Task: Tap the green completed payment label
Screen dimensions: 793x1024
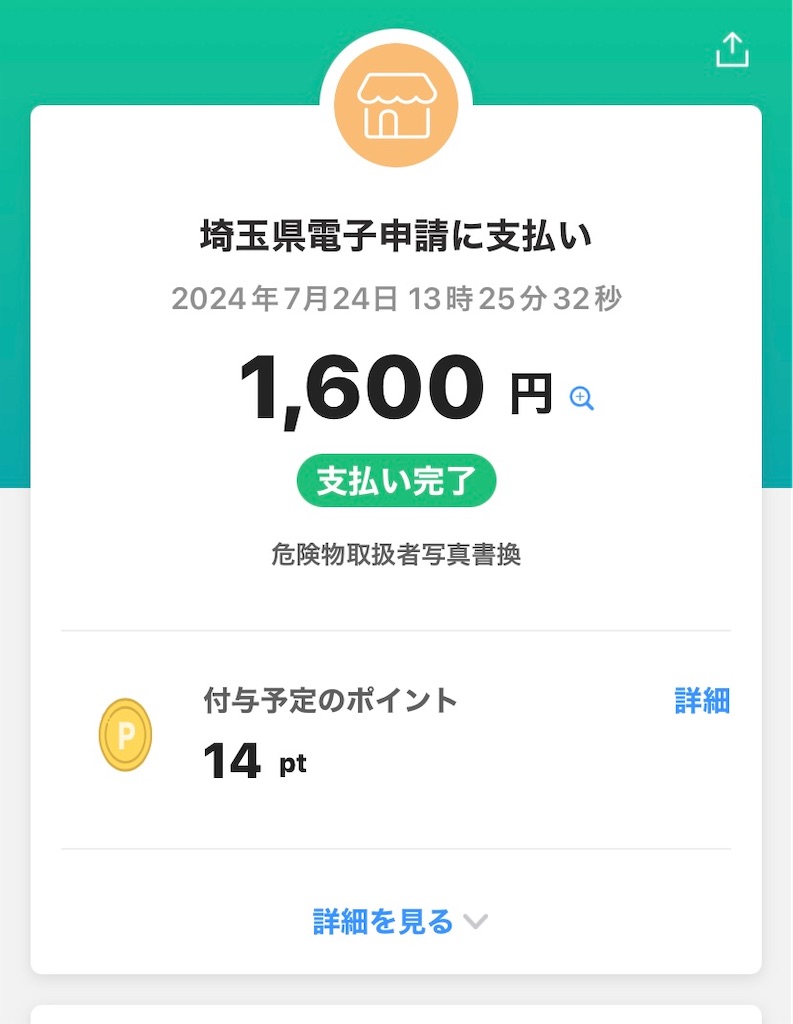Action: point(396,480)
